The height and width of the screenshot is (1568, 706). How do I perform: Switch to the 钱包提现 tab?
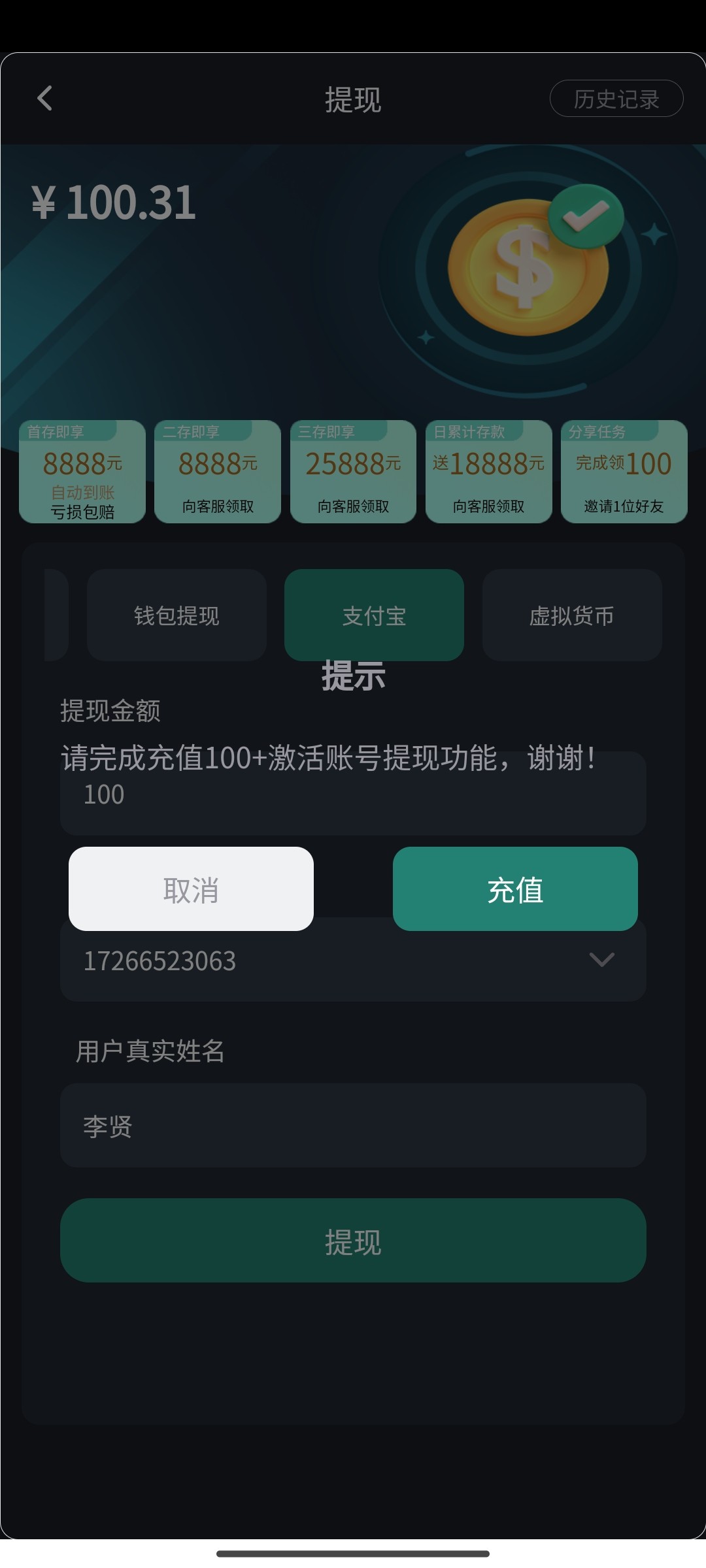pos(176,615)
